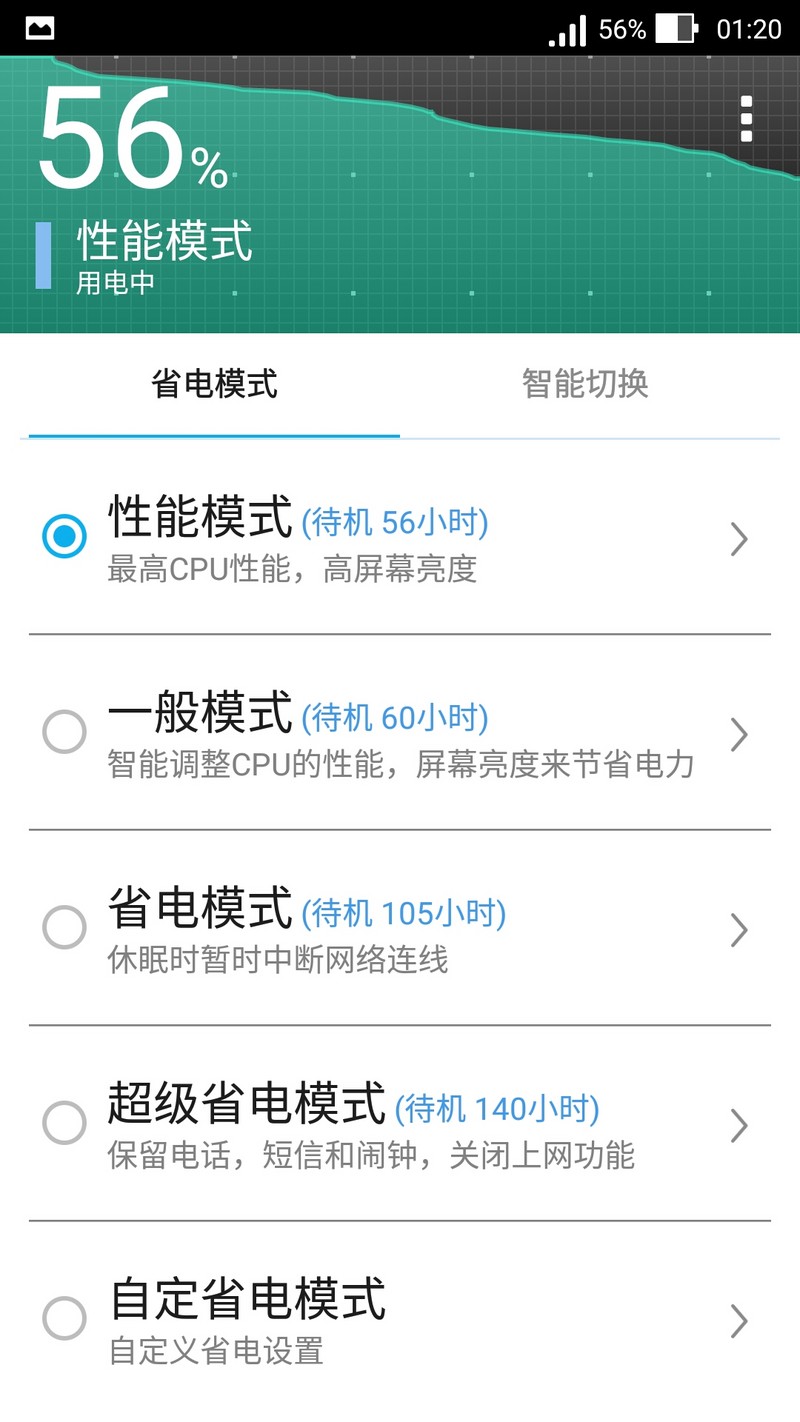Open the three-dot overflow menu
Viewport: 800px width, 1422px height.
746,117
